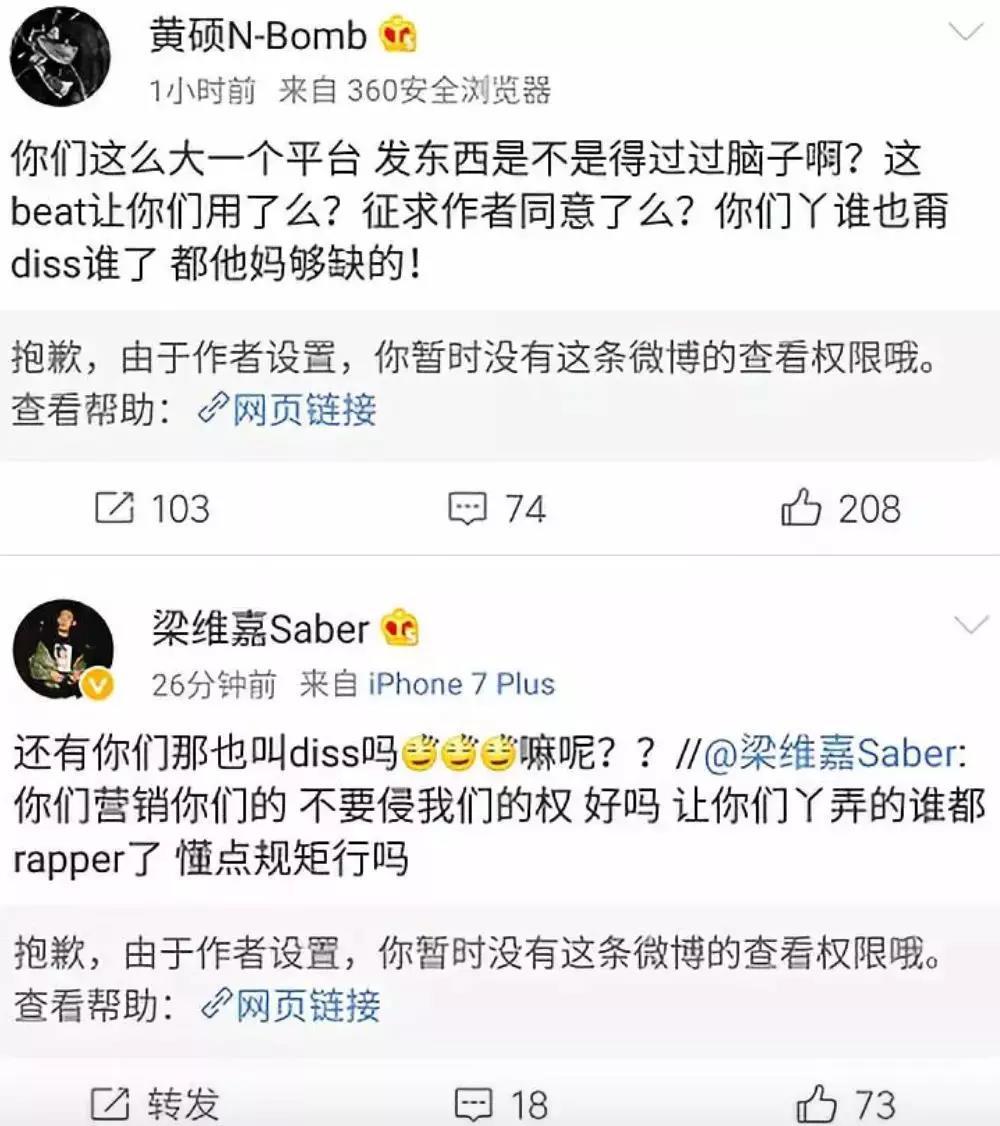Expand options chevron on 黄硕N-Bomb's post
1000x1126 pixels.
[965, 33]
